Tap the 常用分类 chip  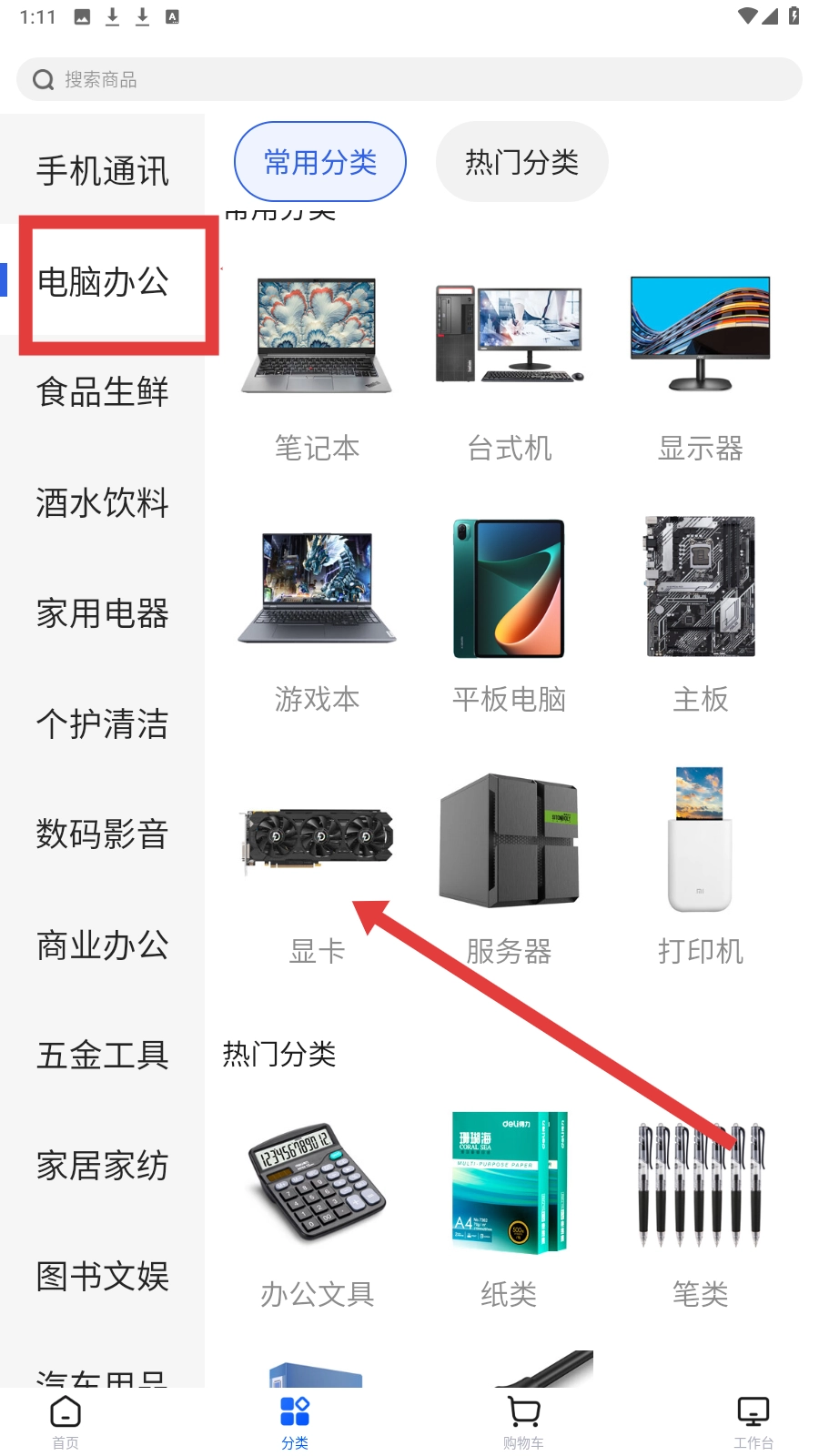[x=320, y=162]
